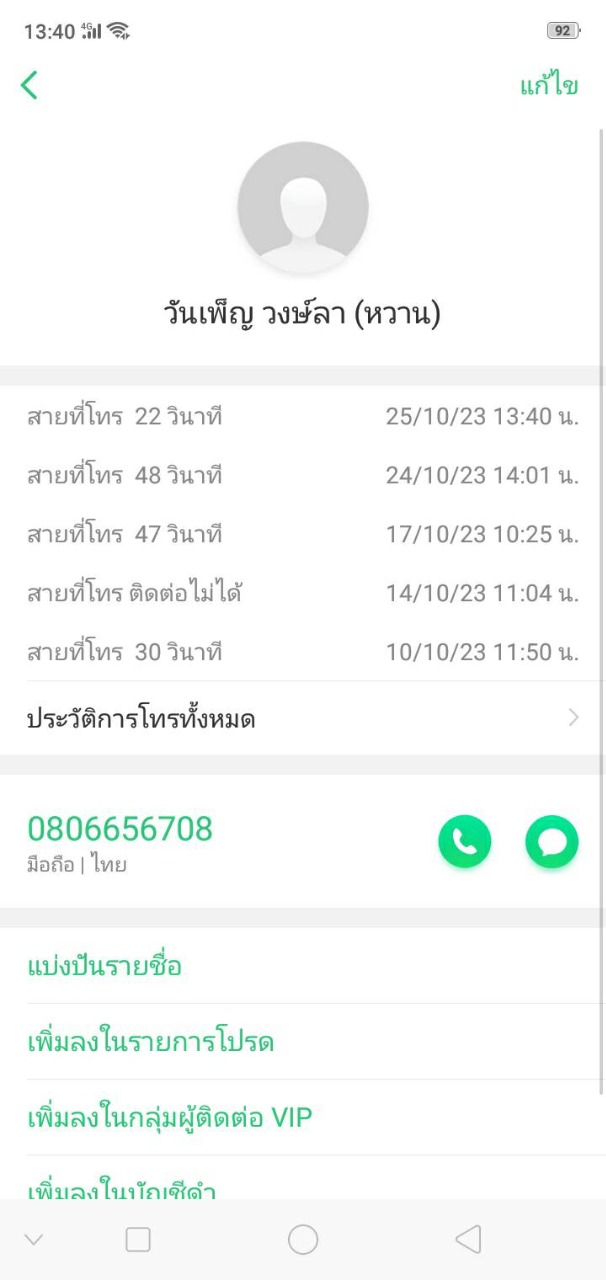606x1280 pixels.
Task: Tap the system home circle button
Action: pos(302,1240)
